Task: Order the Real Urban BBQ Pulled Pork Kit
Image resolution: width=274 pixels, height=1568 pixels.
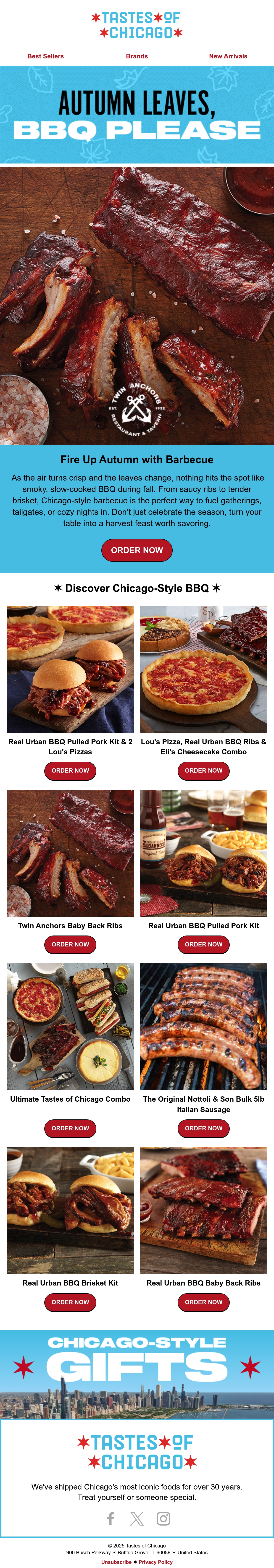Action: pos(203,945)
